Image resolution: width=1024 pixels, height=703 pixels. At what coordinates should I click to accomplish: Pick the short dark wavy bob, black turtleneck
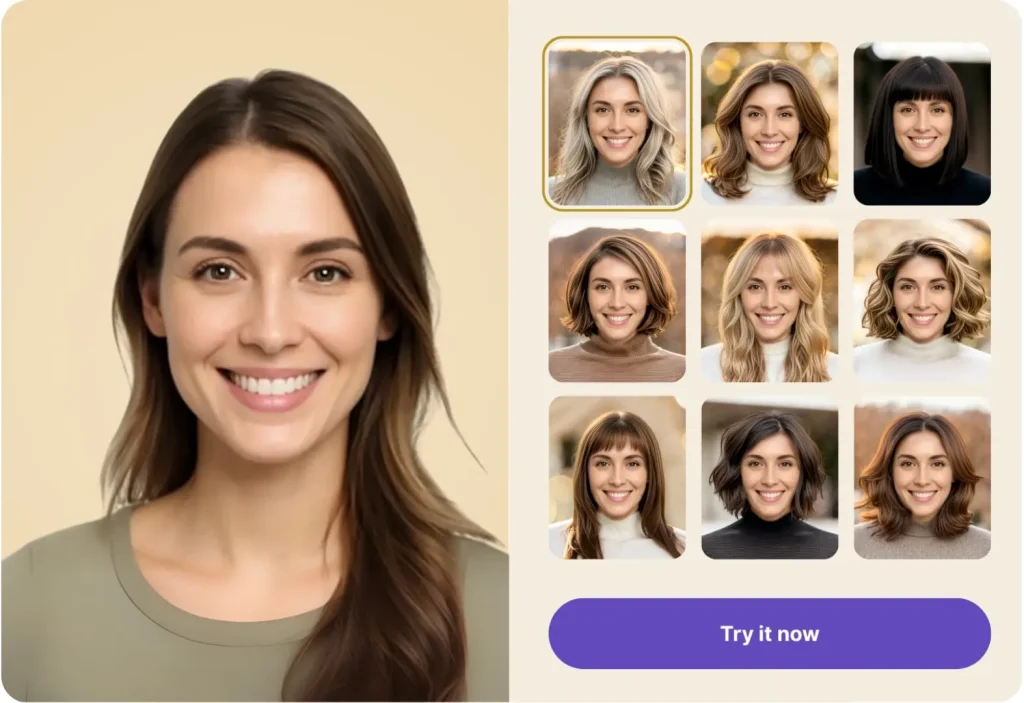[769, 478]
